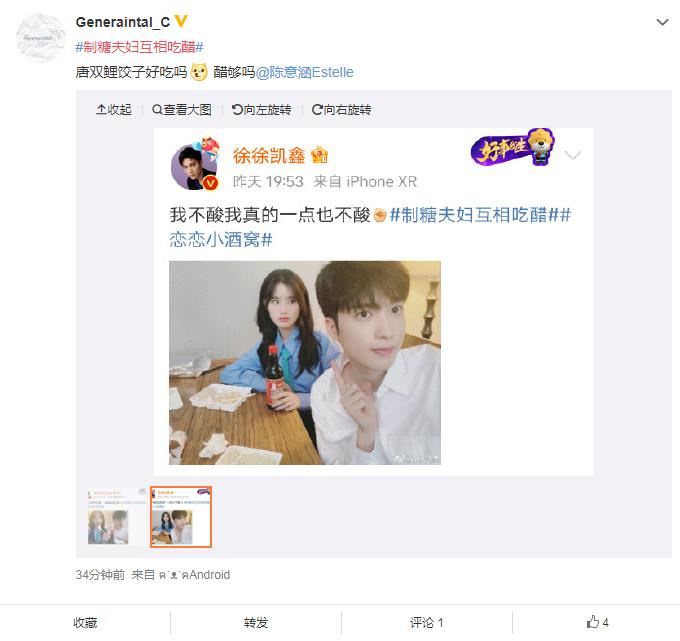Open hashtag #制糖夫妇互相吃醋#

(140, 47)
